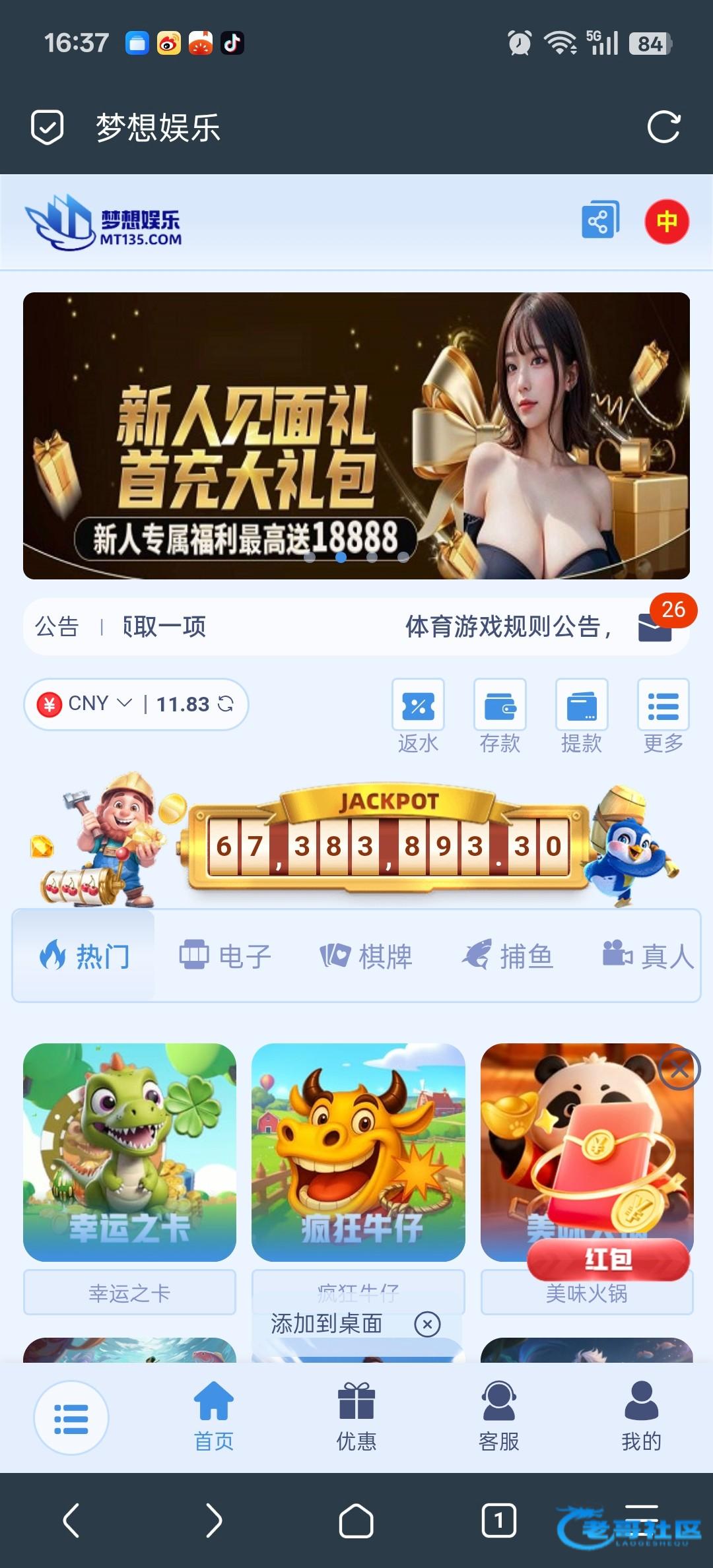Open 更多 for more options
Viewport: 713px width, 1568px height.
[x=663, y=716]
